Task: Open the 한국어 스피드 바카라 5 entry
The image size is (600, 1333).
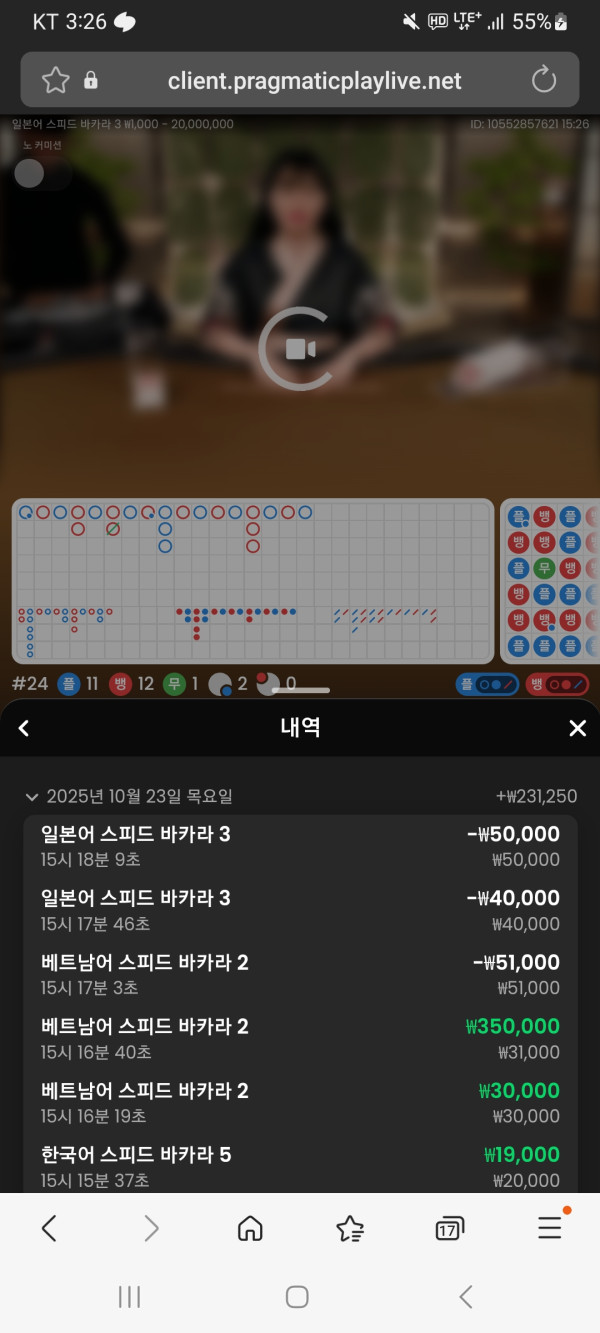Action: pyautogui.click(x=300, y=1166)
